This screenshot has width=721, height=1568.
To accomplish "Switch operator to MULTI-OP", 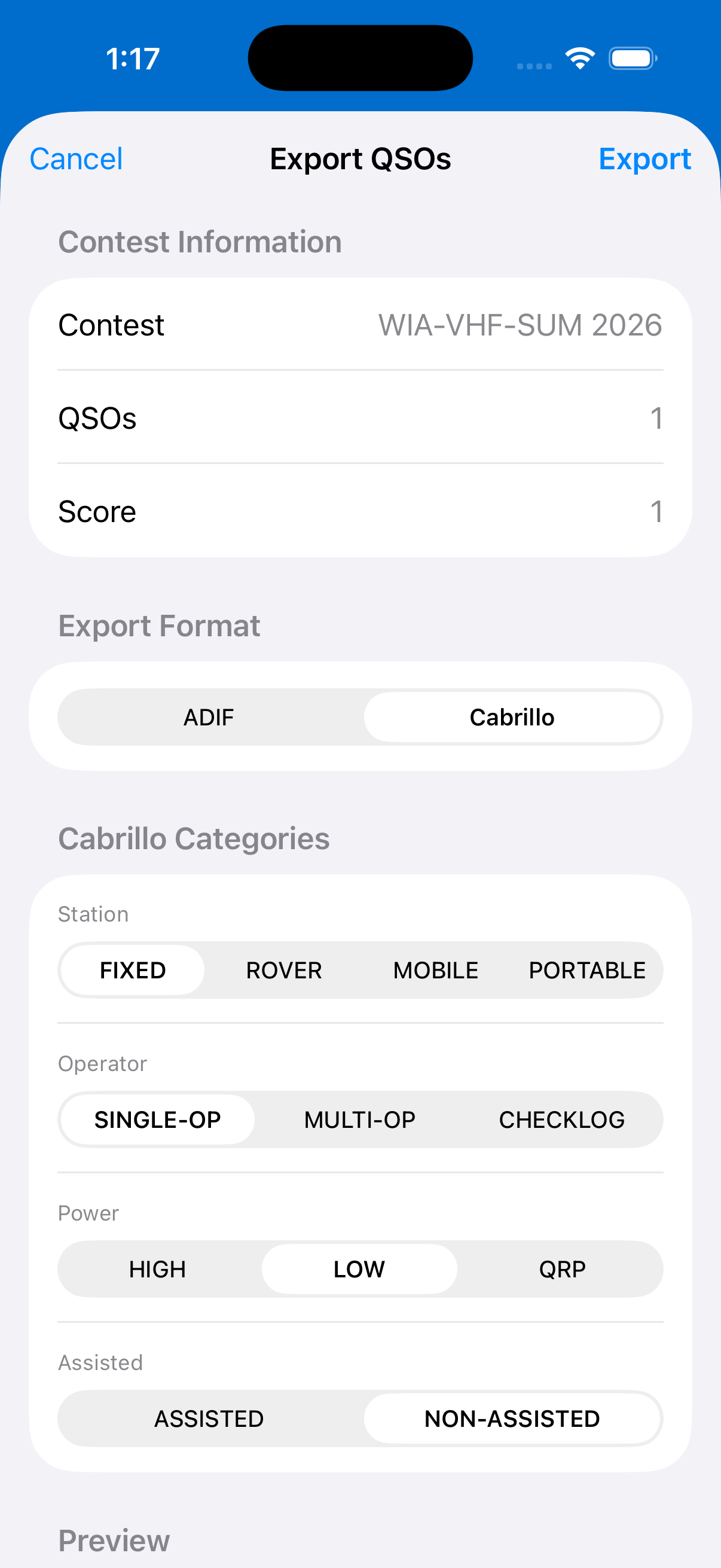I will point(358,1119).
